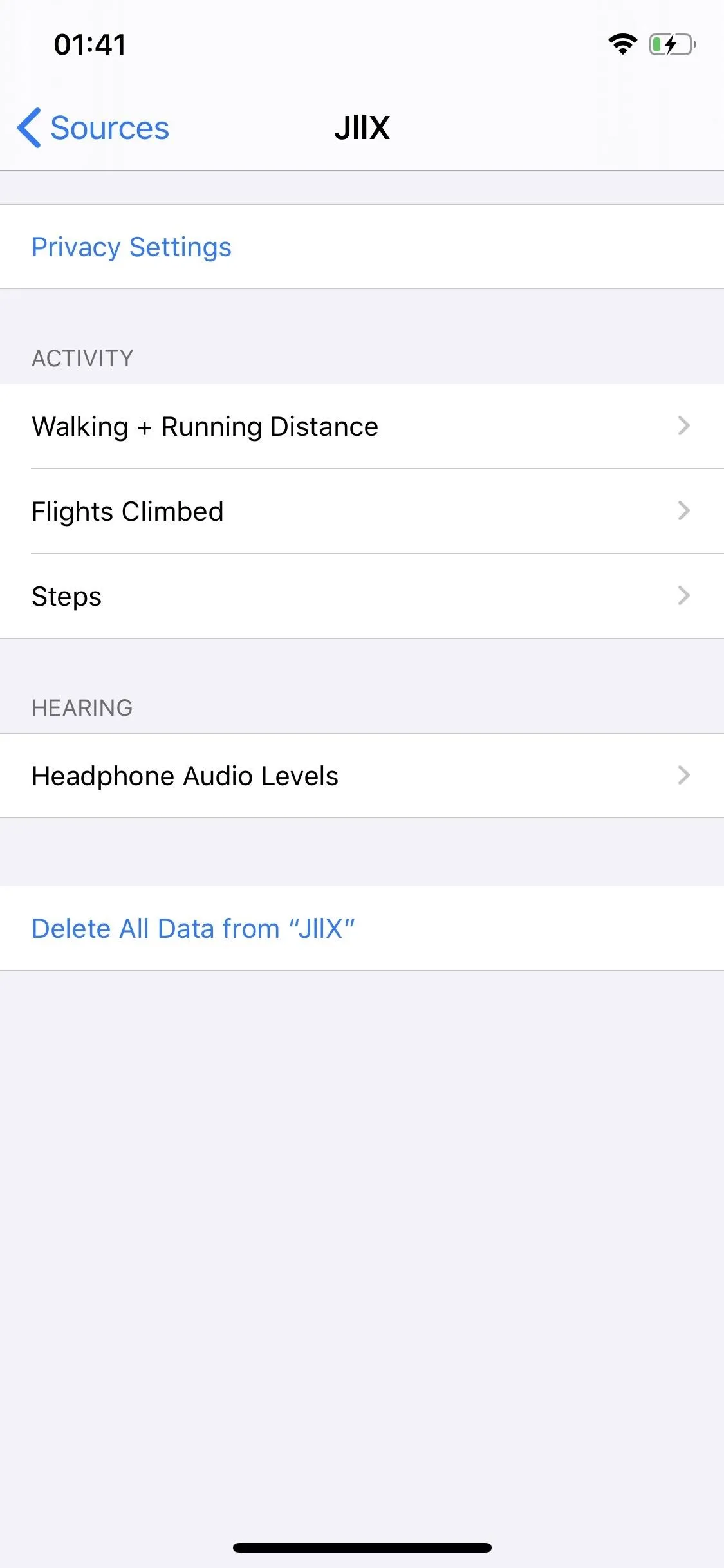Screen dimensions: 724x1568
Task: Open Walking + Running Distance data
Action: (362, 426)
